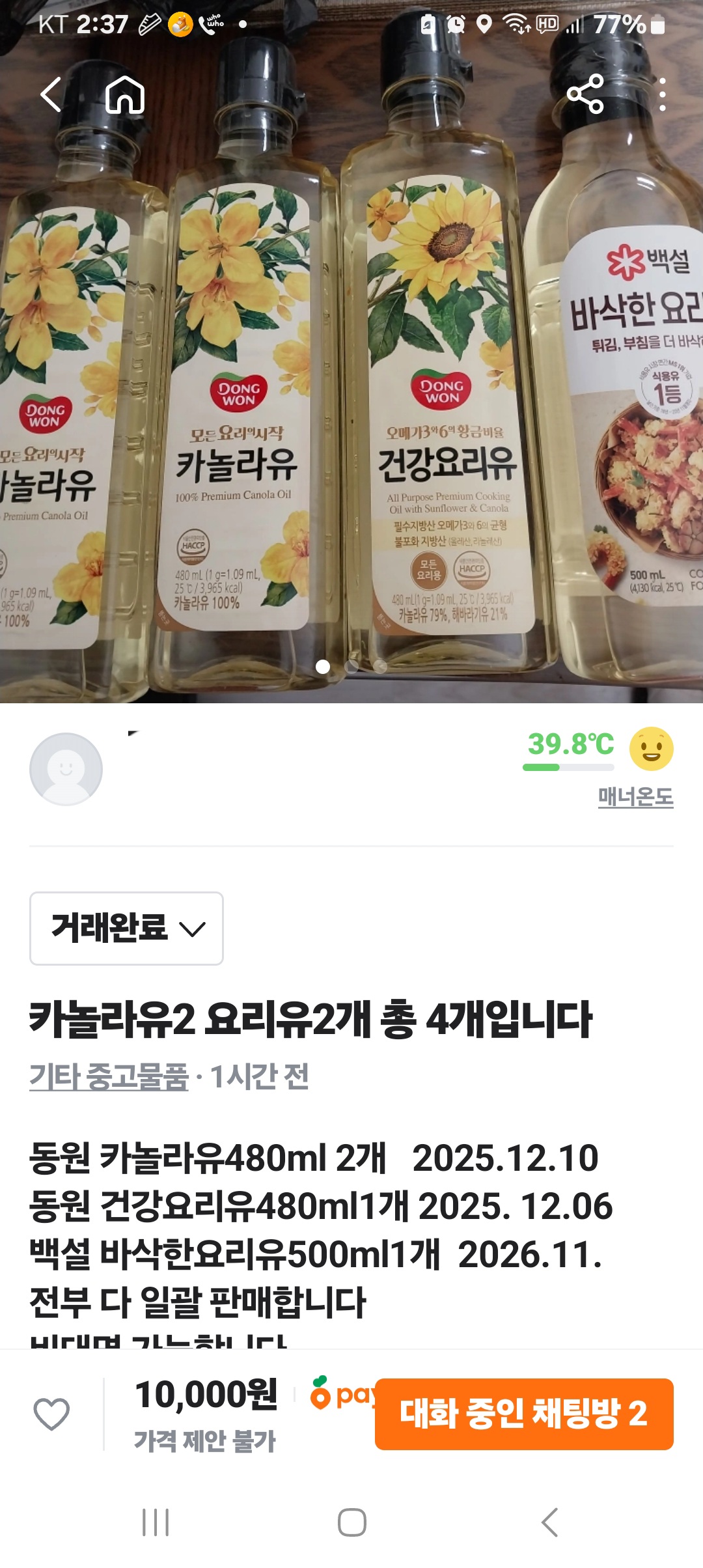
Task: Share this listing
Action: coord(585,94)
